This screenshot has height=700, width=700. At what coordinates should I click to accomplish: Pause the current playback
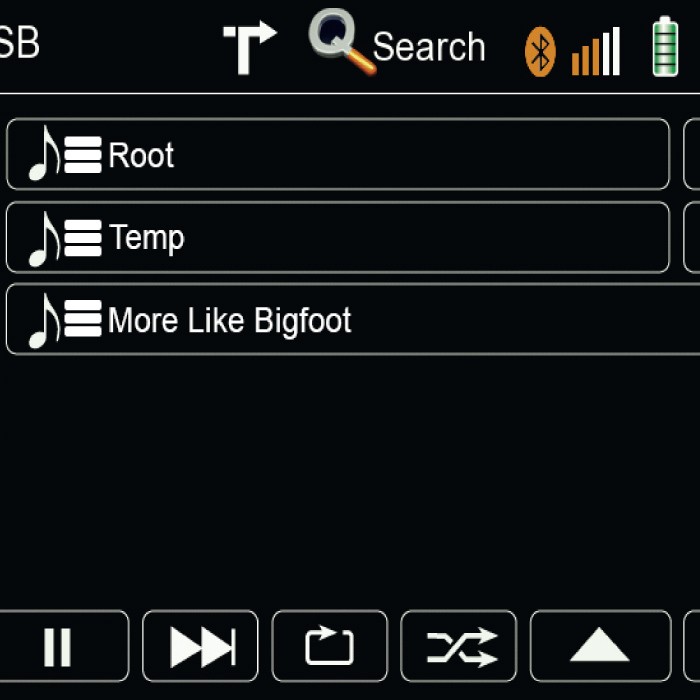point(58,647)
